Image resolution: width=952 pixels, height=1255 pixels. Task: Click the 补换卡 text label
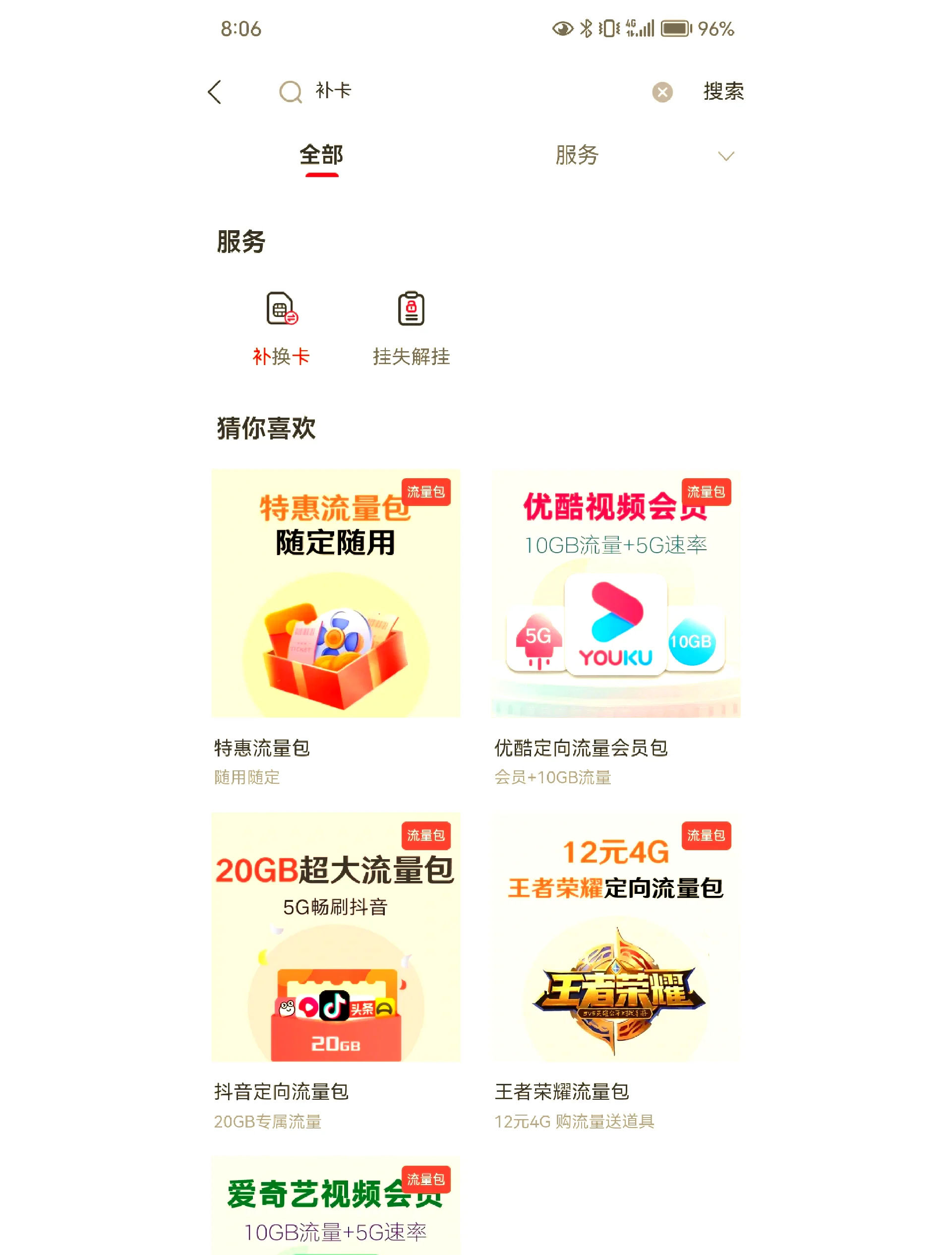click(x=281, y=356)
